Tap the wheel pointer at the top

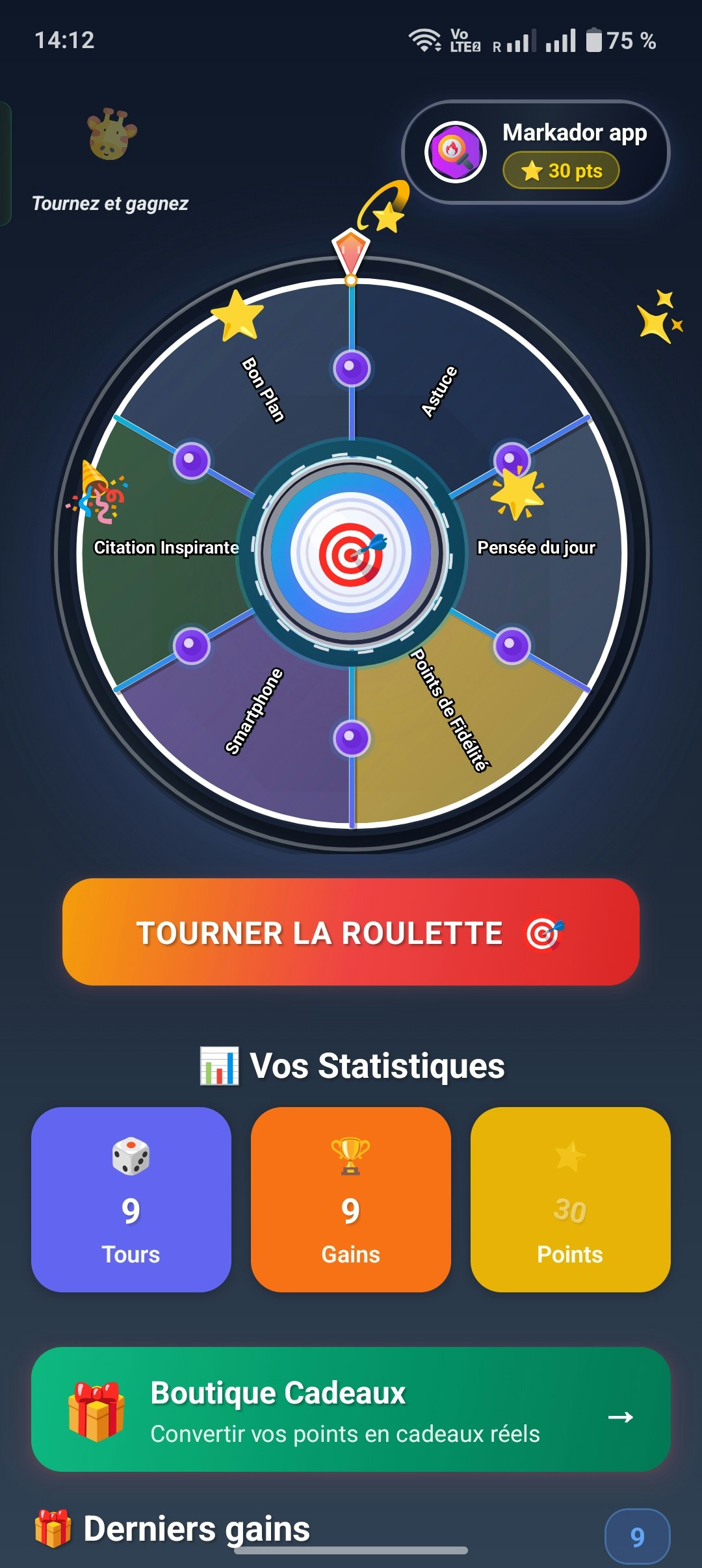[351, 254]
